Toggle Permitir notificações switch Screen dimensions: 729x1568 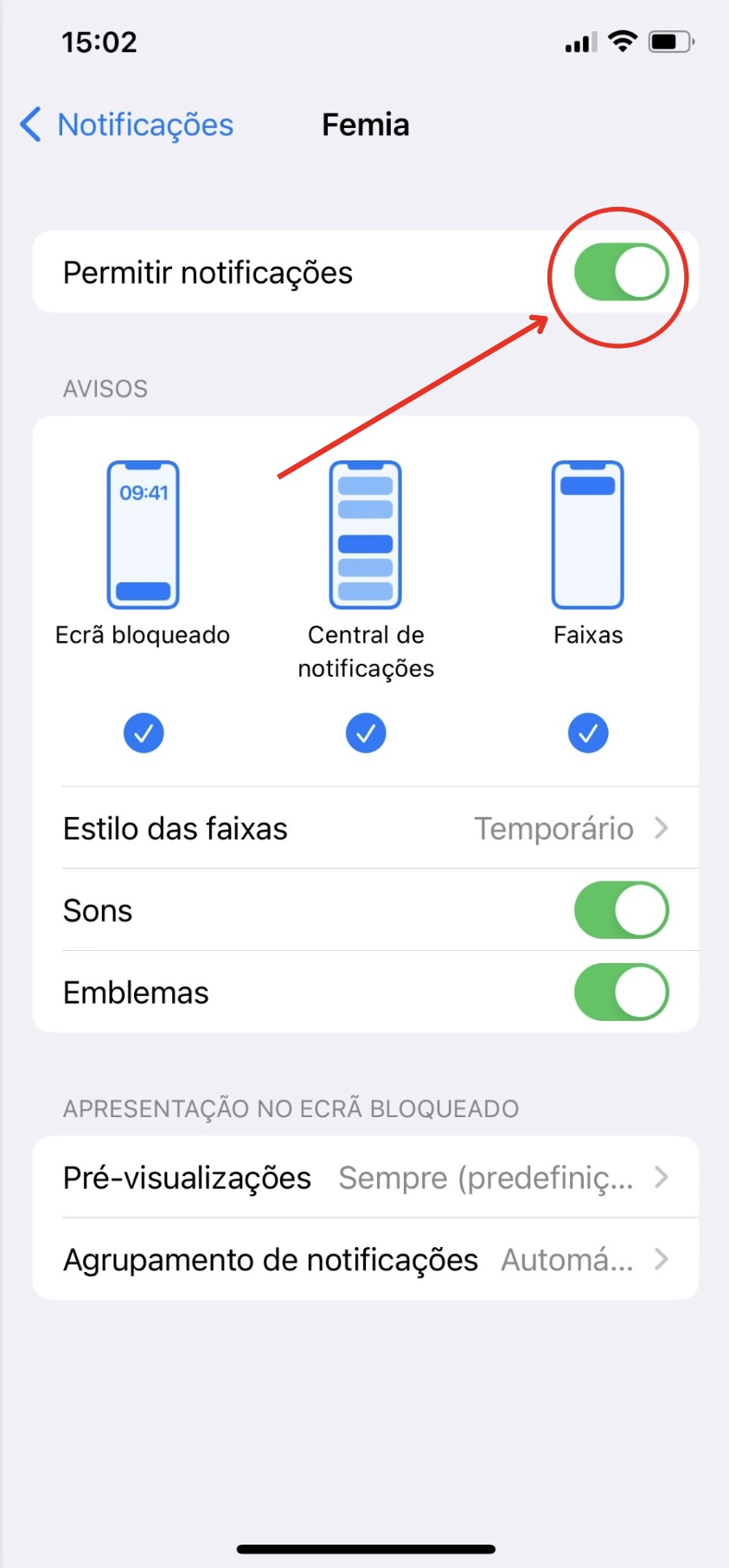tap(621, 273)
